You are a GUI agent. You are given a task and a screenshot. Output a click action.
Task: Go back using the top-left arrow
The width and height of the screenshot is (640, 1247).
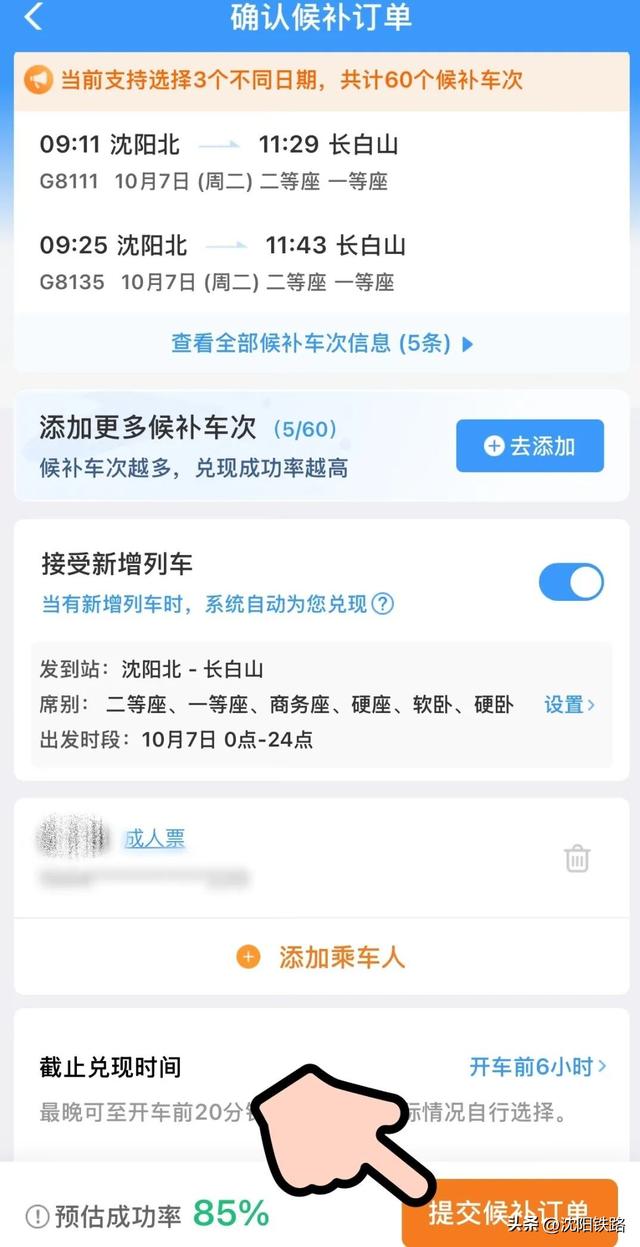click(34, 17)
